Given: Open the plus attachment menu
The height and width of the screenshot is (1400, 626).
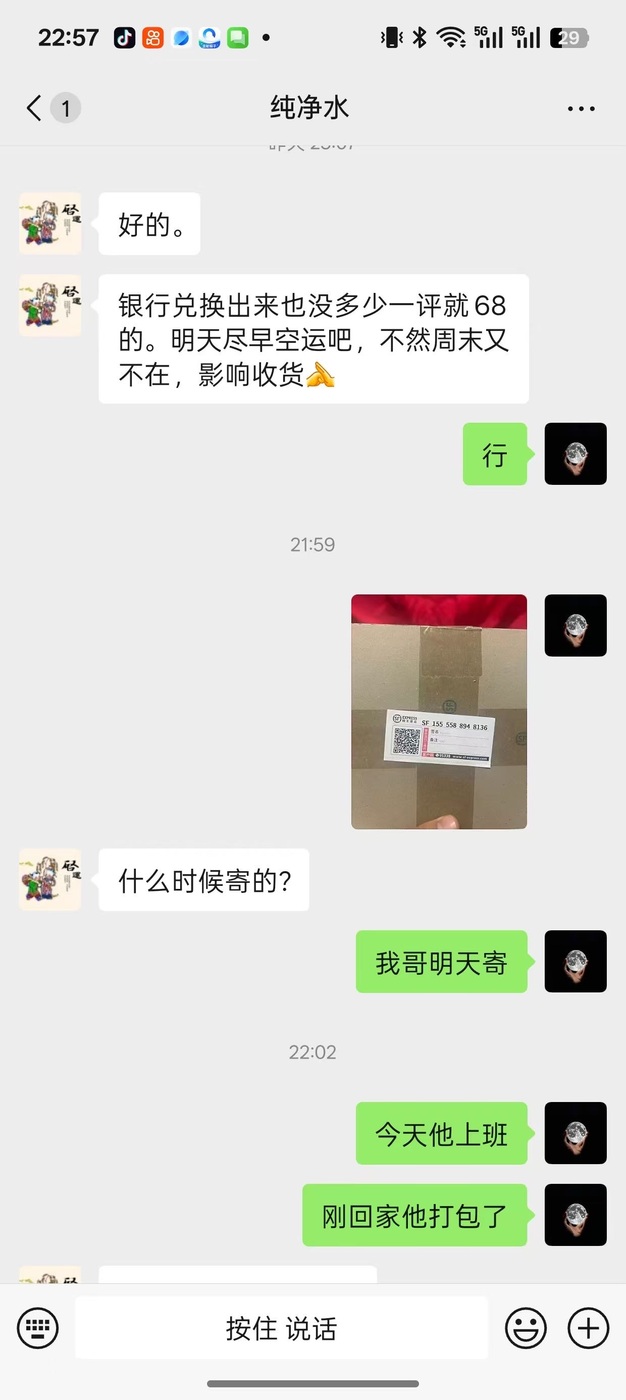Looking at the screenshot, I should pos(588,1328).
